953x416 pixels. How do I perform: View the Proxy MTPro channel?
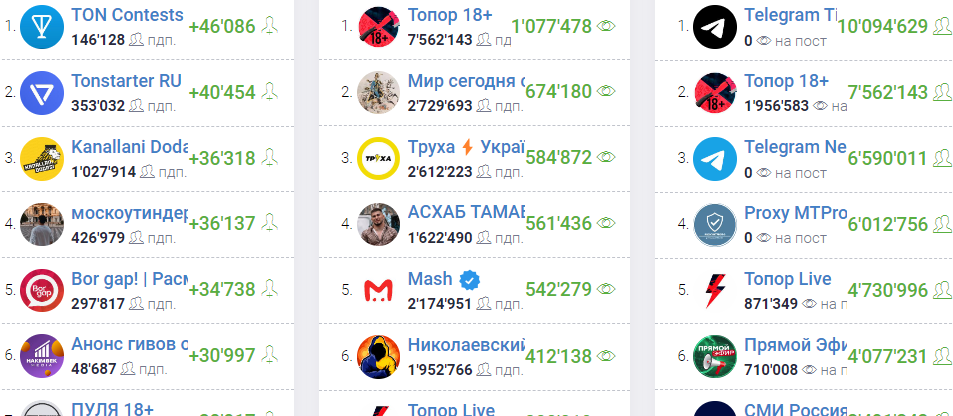(795, 213)
